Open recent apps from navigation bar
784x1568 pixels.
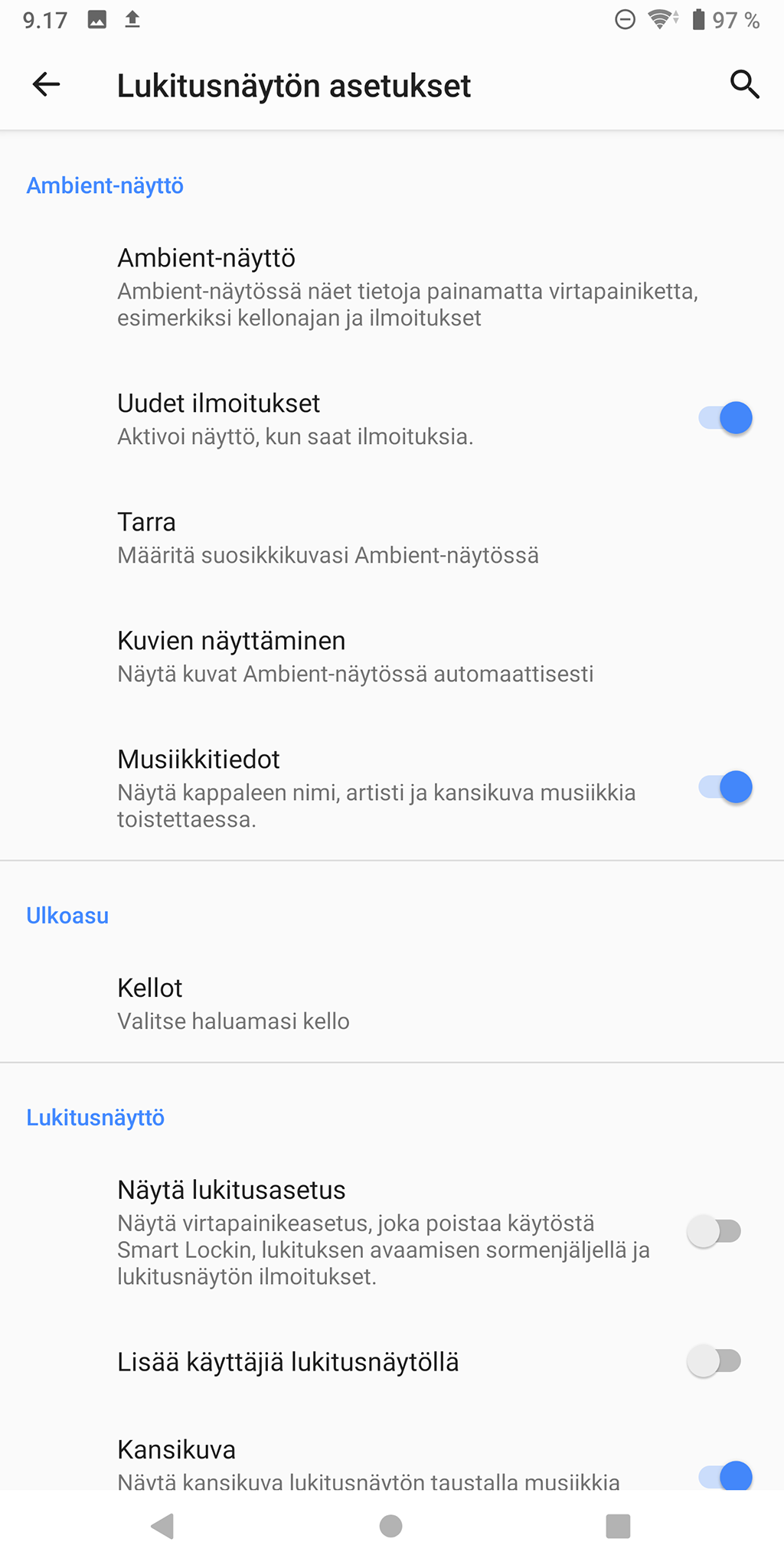[618, 1526]
